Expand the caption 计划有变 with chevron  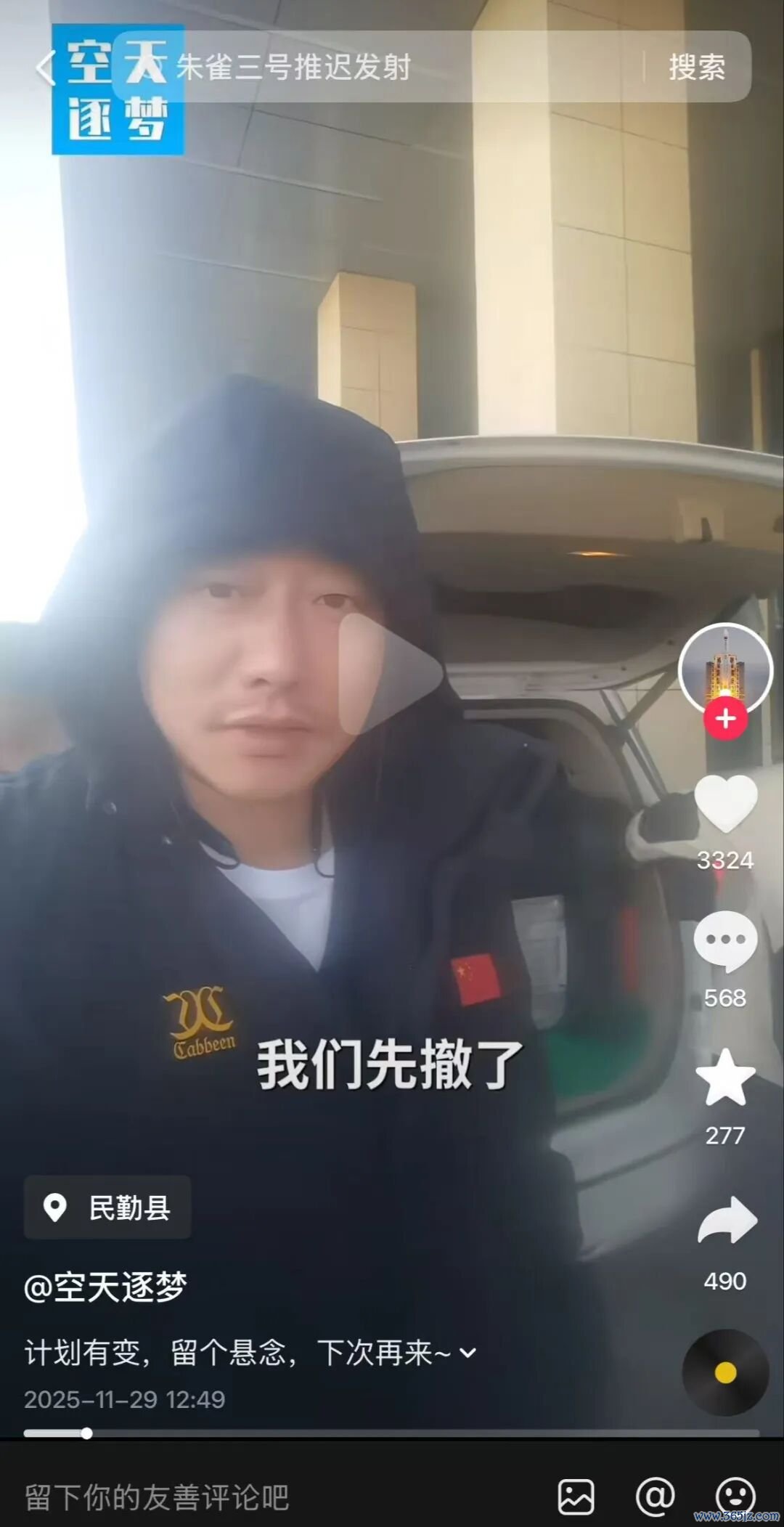click(469, 1353)
